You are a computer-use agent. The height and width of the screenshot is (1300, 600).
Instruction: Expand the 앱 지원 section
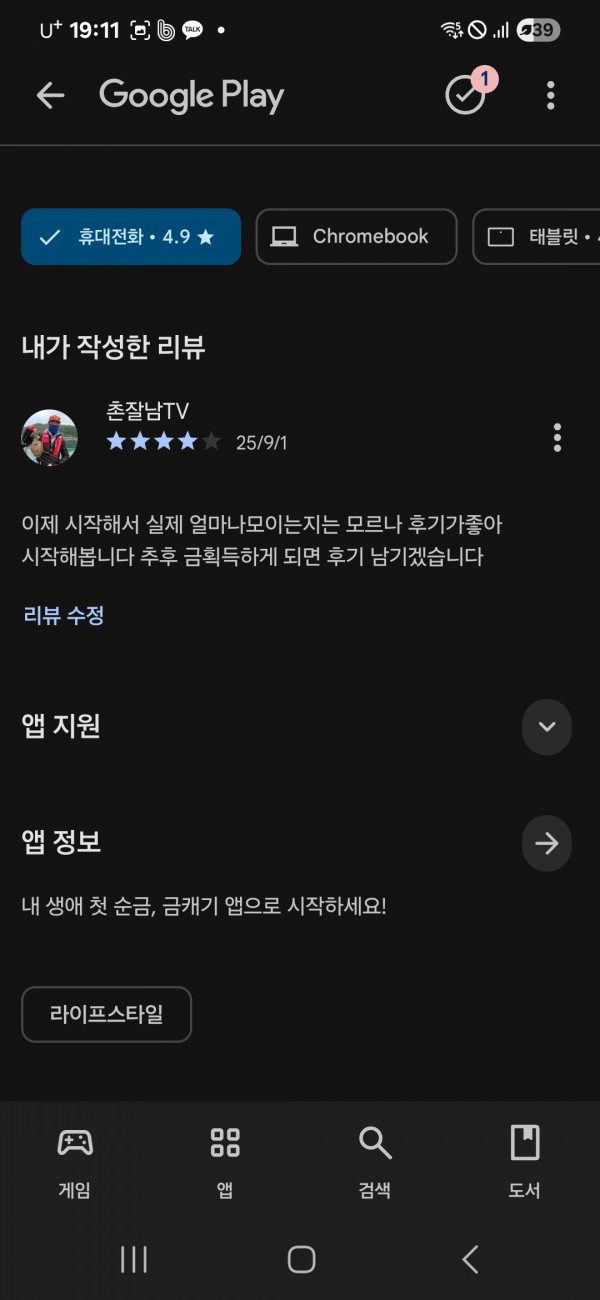pos(547,727)
